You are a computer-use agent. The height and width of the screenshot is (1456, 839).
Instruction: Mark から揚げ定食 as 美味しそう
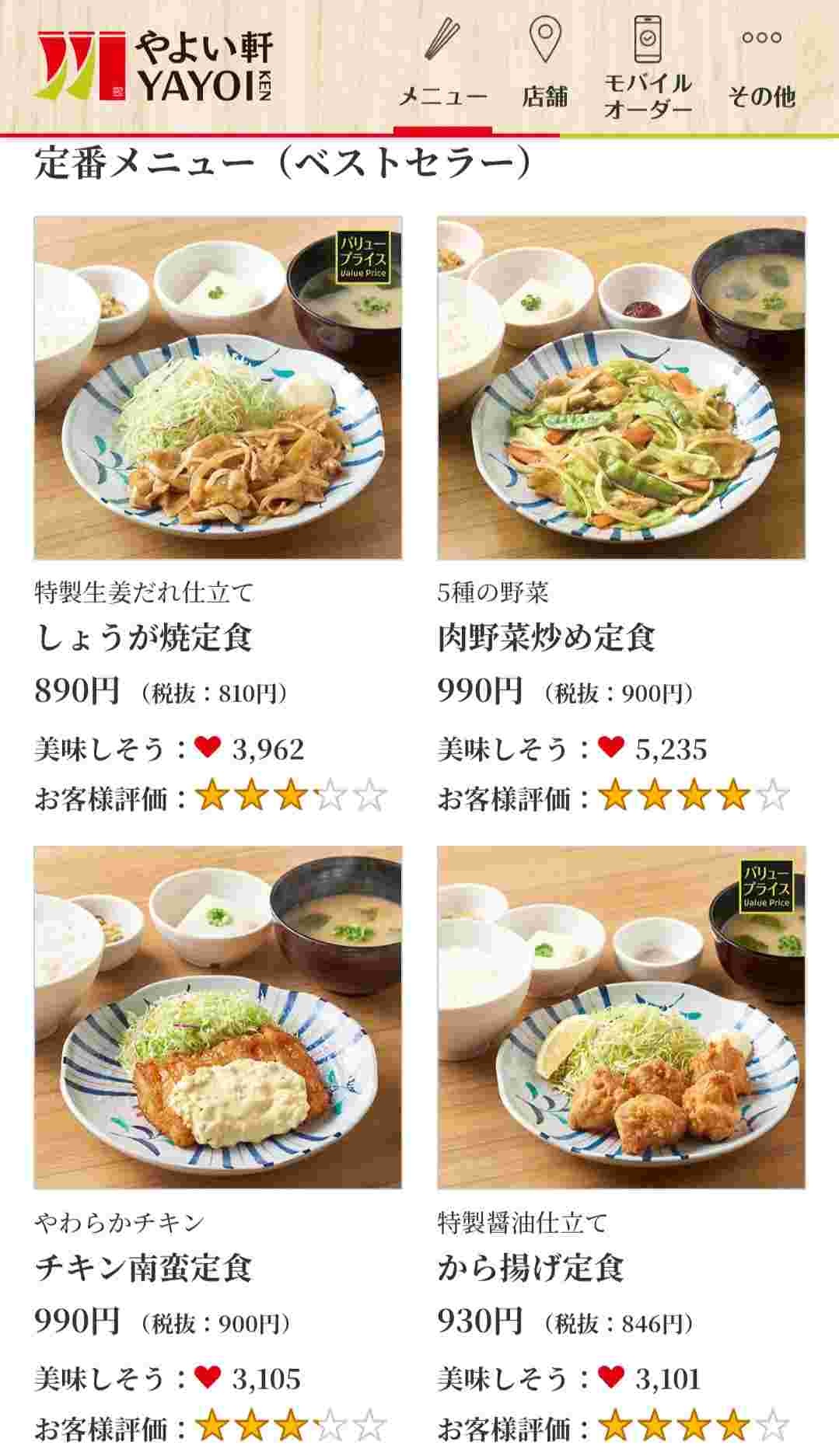point(611,1377)
